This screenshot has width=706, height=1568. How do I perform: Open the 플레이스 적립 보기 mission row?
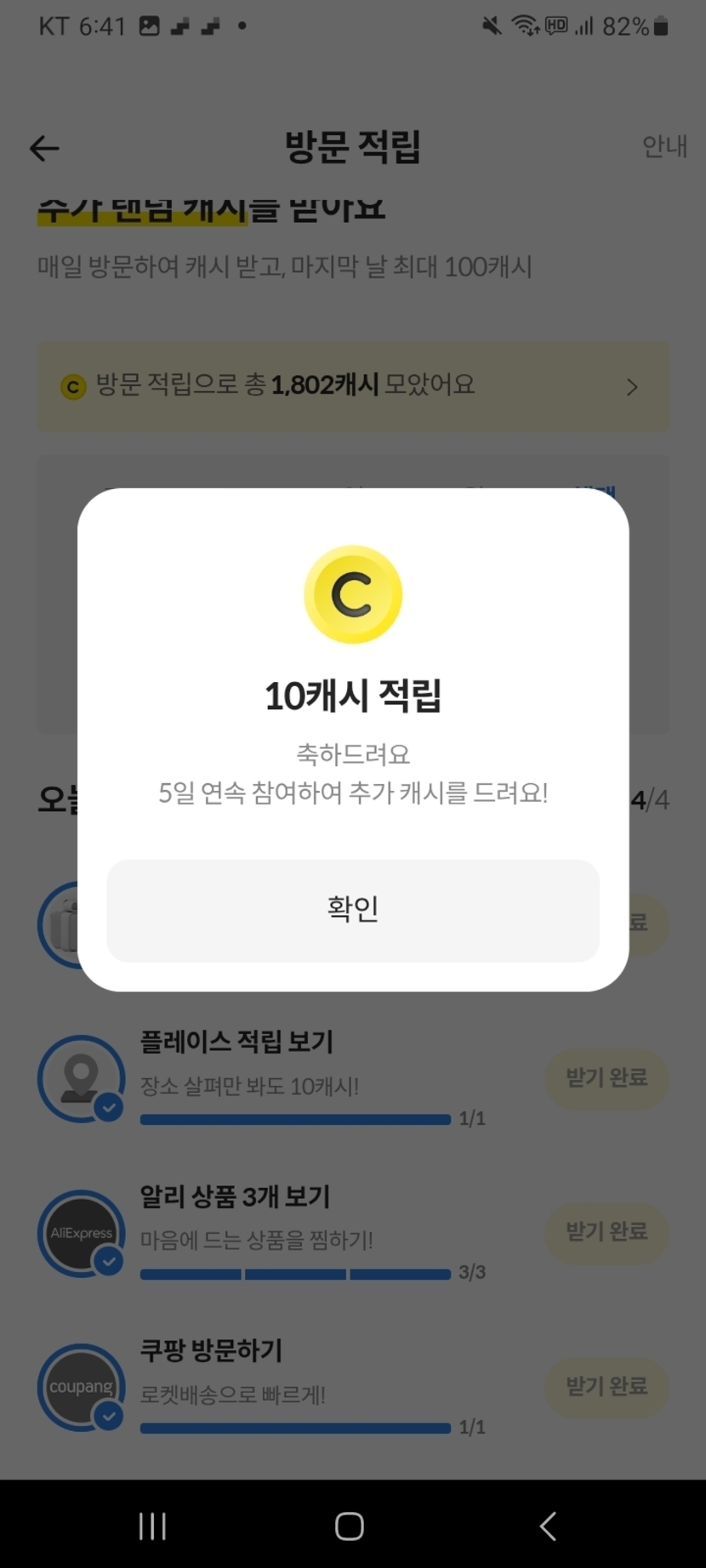(x=353, y=1078)
